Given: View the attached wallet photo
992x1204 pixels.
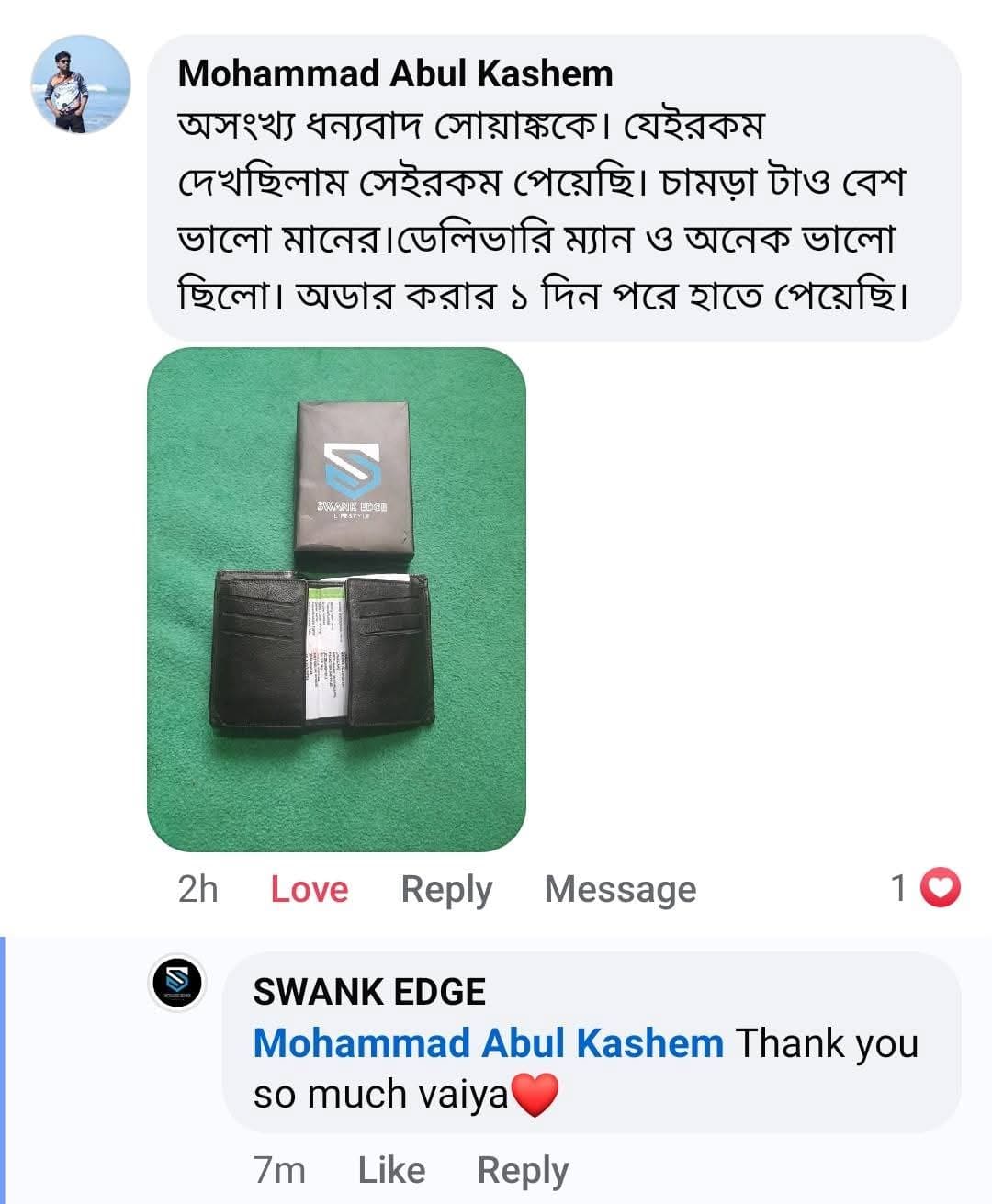Looking at the screenshot, I should (x=336, y=599).
